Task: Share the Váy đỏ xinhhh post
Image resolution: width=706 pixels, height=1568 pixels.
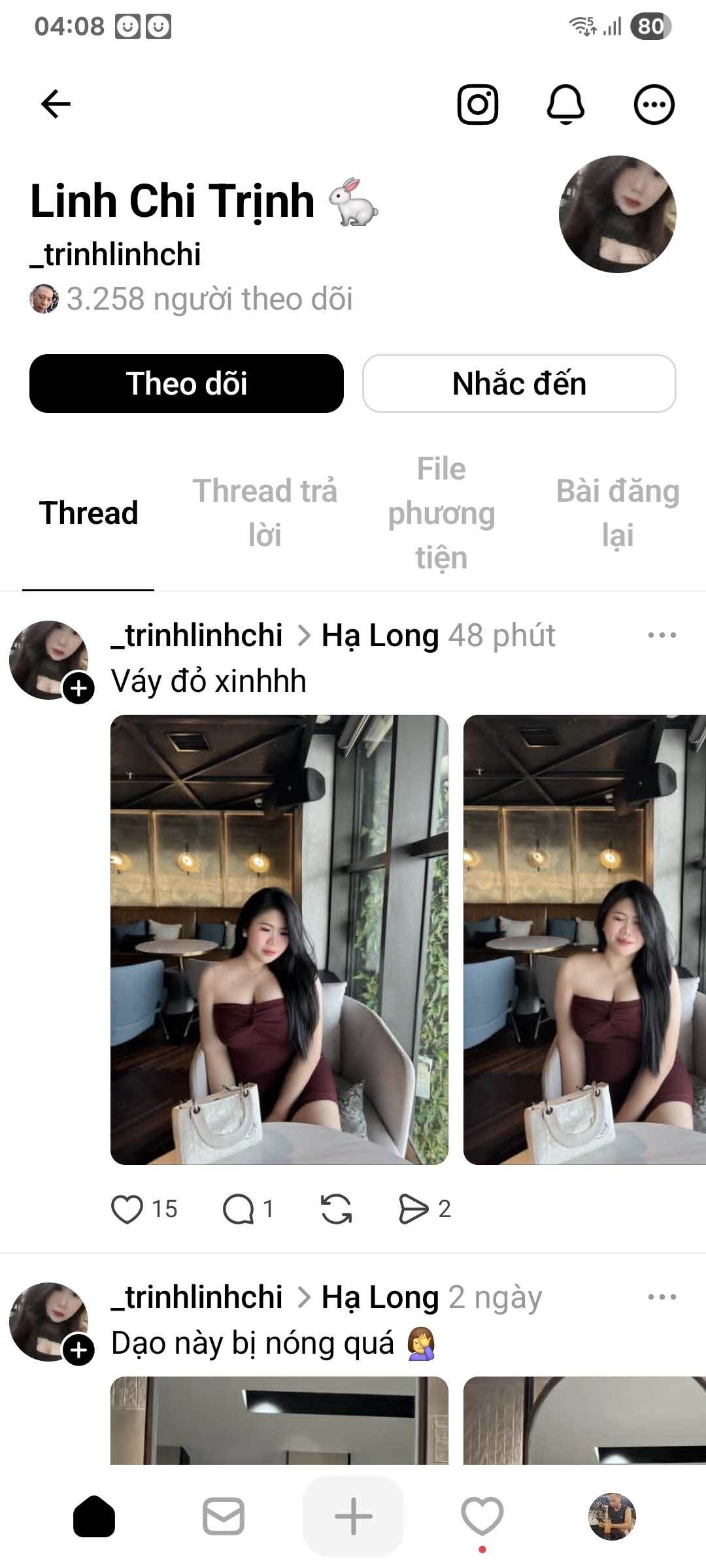Action: [413, 1209]
